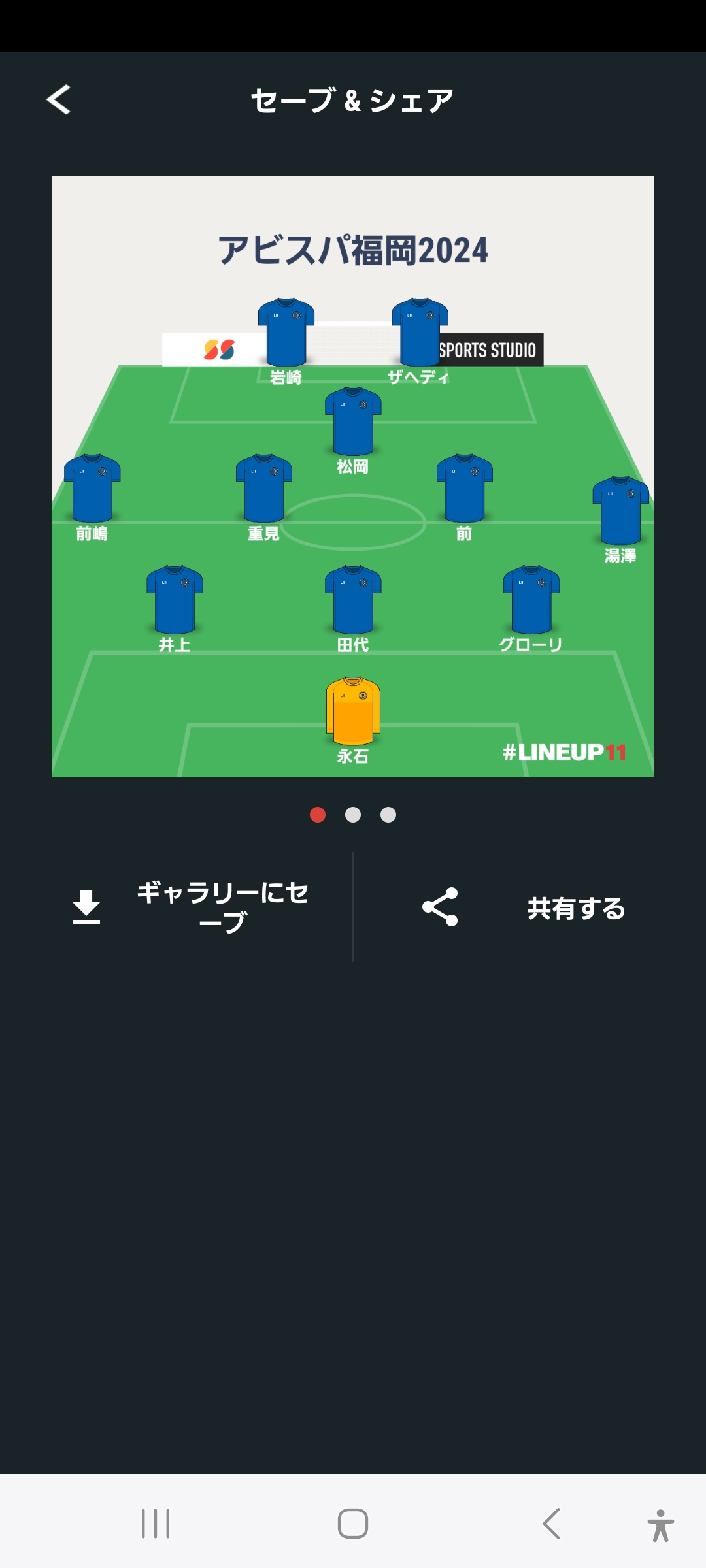706x1568 pixels.
Task: Open recent apps from the navigation bar
Action: click(x=156, y=1524)
